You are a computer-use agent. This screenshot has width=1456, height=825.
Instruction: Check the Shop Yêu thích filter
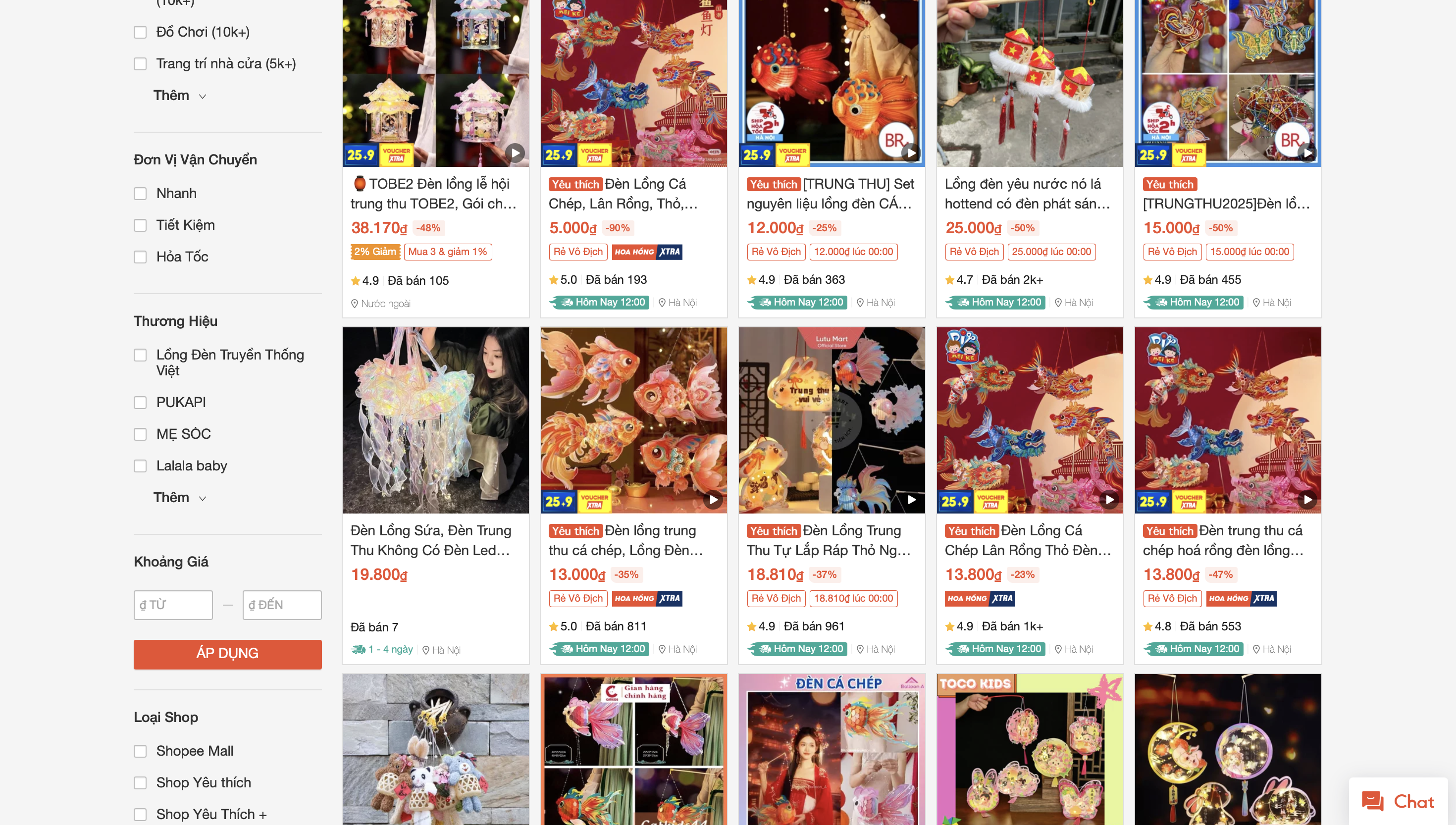coord(140,783)
